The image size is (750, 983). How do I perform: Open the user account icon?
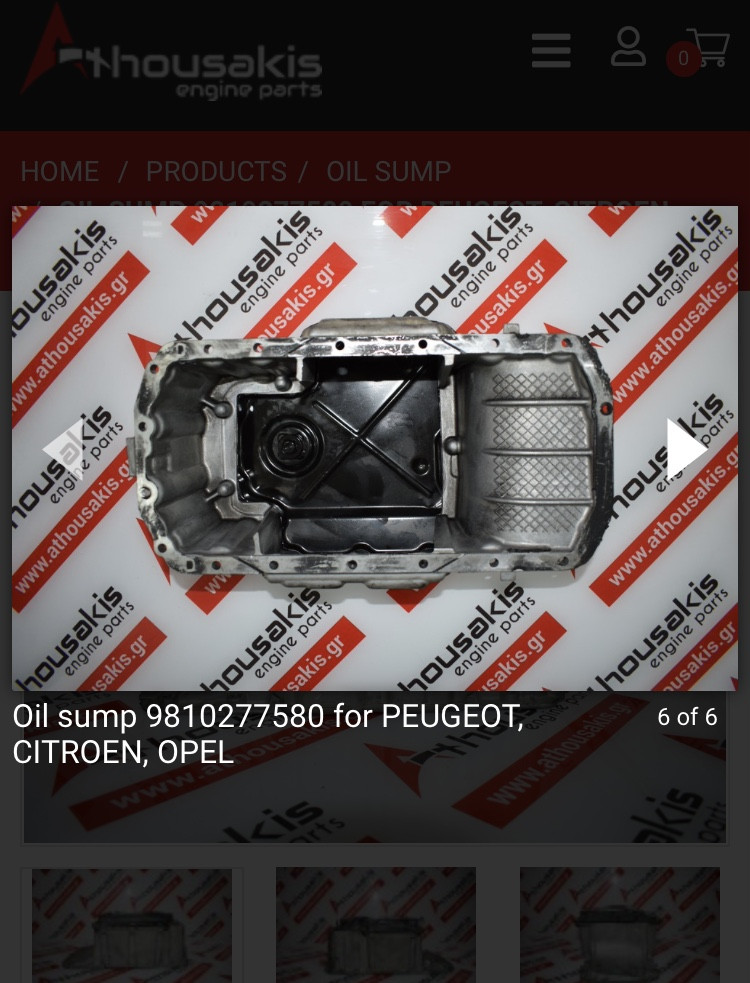628,47
